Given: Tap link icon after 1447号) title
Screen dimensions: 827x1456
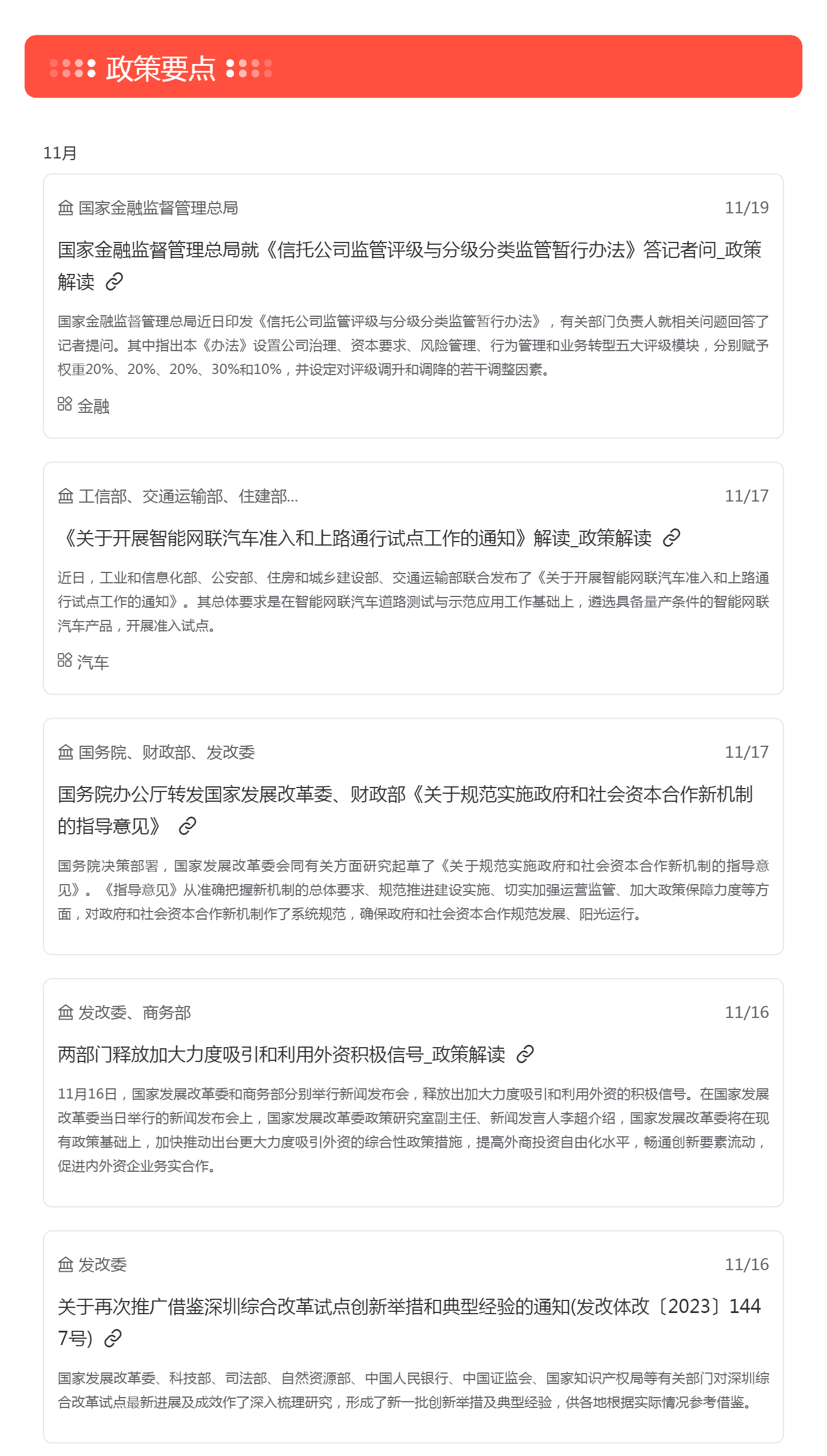Looking at the screenshot, I should tap(113, 1338).
